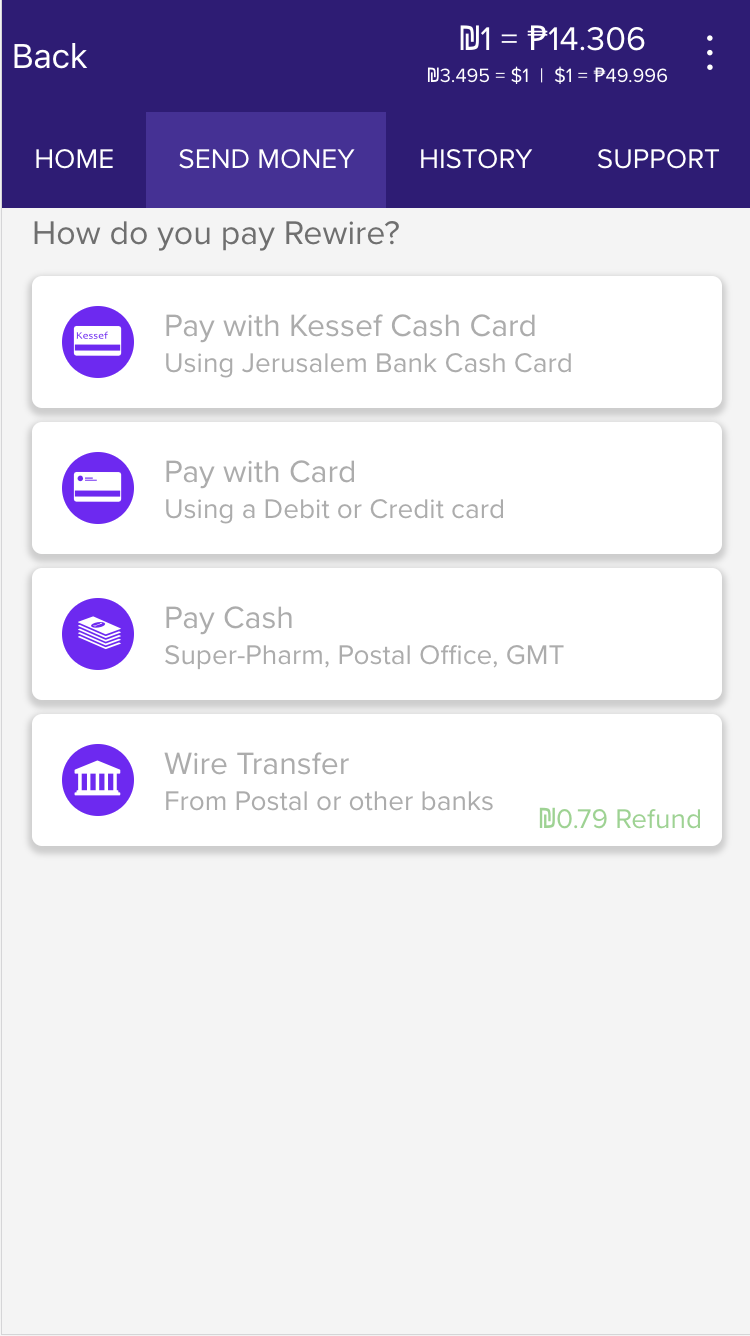Choose Pay with Kessef Cash Card
The height and width of the screenshot is (1336, 750).
pos(377,342)
